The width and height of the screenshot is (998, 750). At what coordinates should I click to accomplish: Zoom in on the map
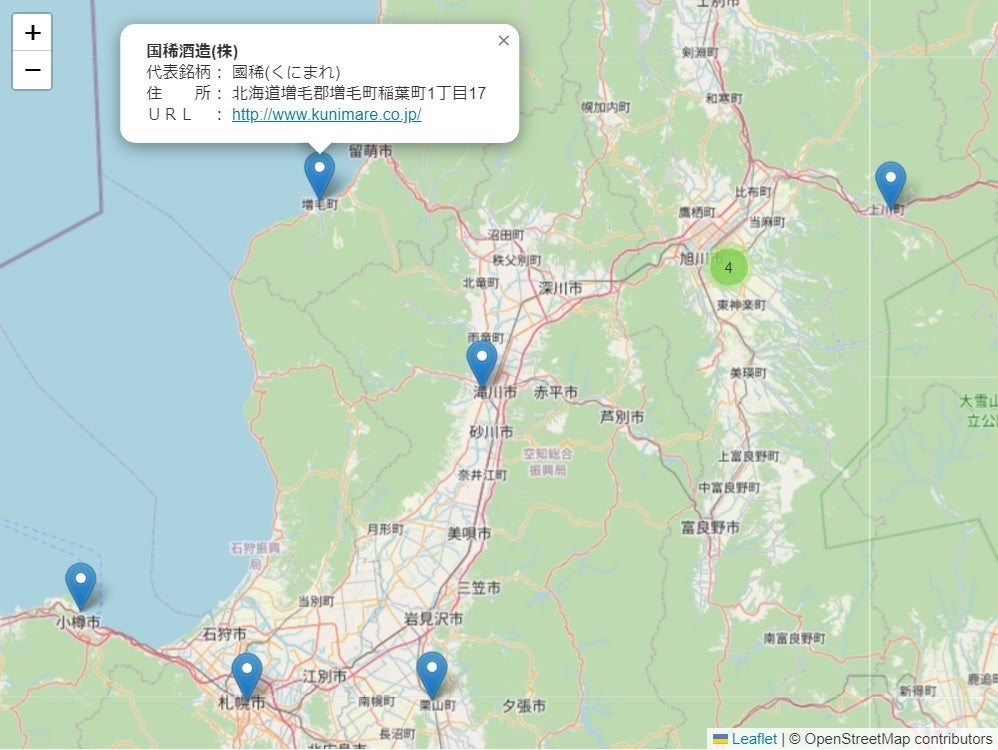(32, 33)
